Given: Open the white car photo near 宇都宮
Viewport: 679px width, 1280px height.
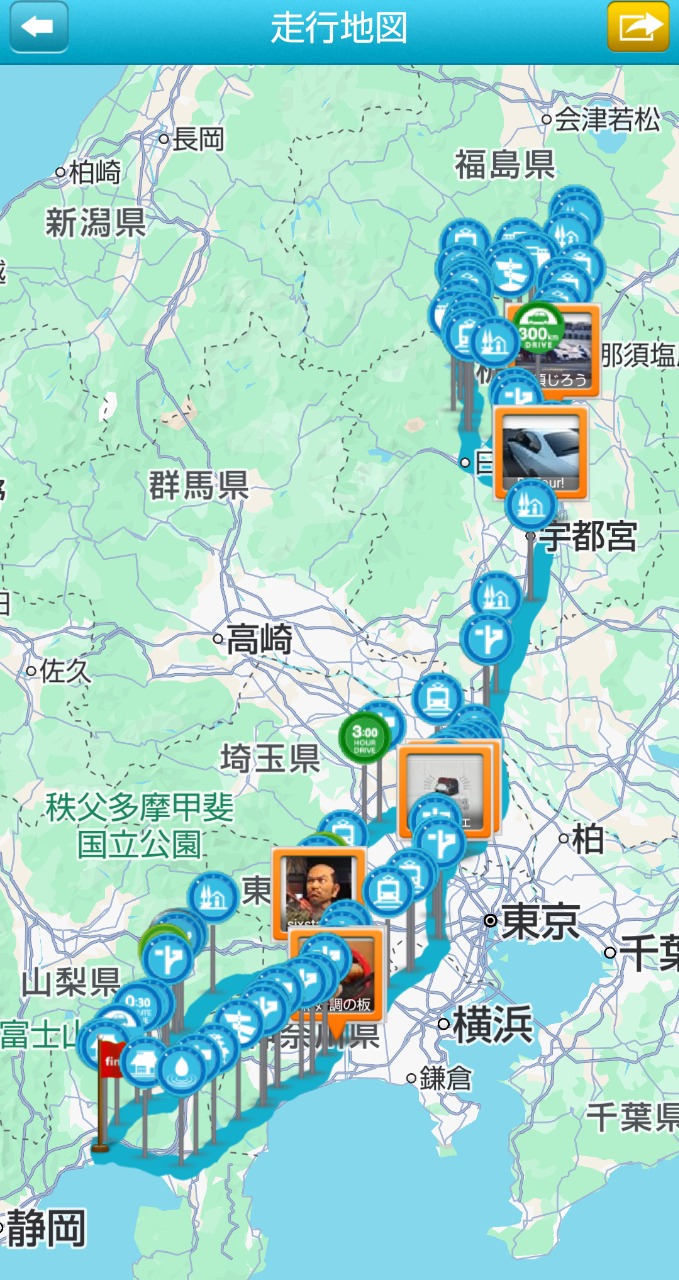Looking at the screenshot, I should (541, 449).
